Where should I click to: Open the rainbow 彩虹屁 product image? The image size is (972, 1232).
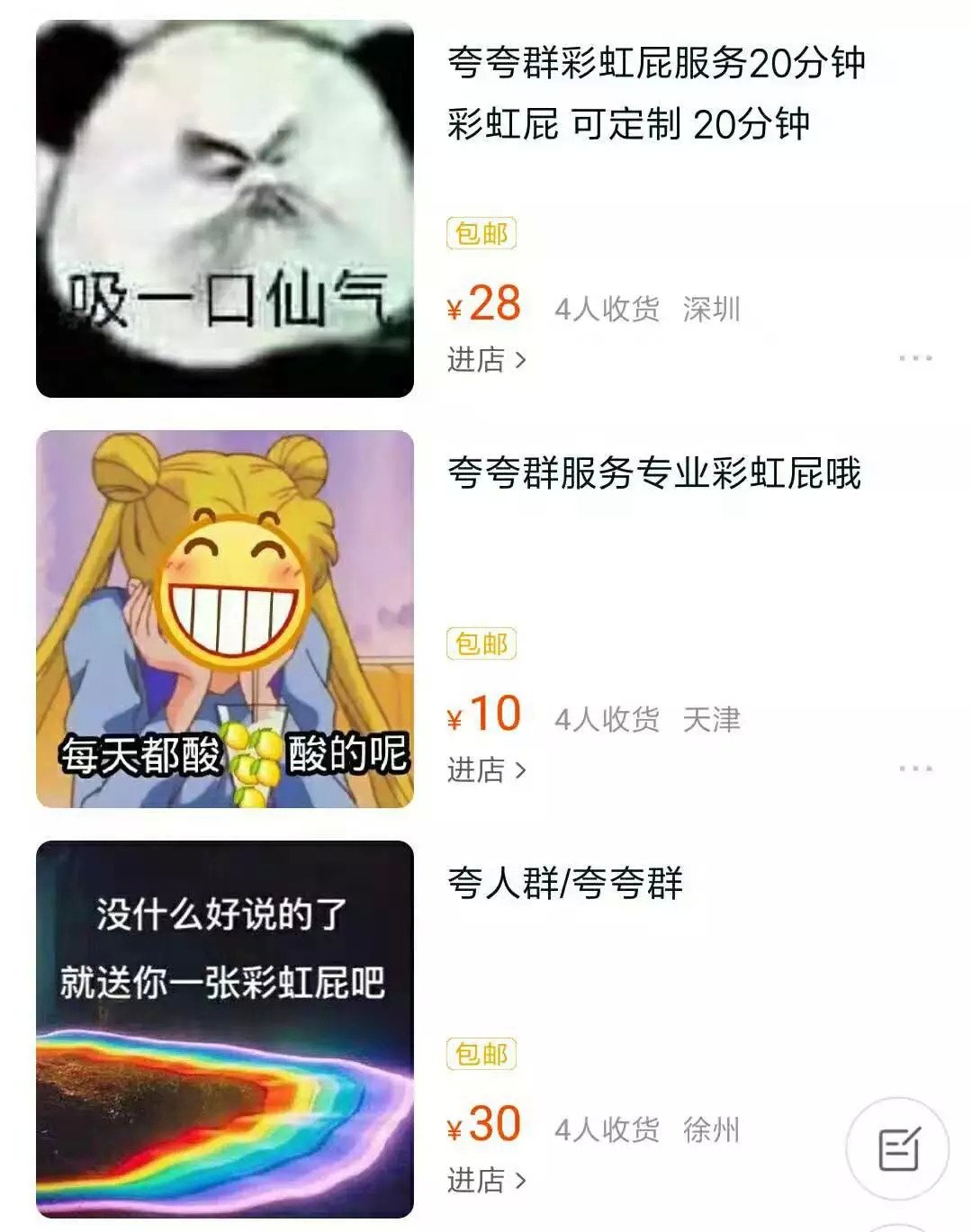(225, 1030)
